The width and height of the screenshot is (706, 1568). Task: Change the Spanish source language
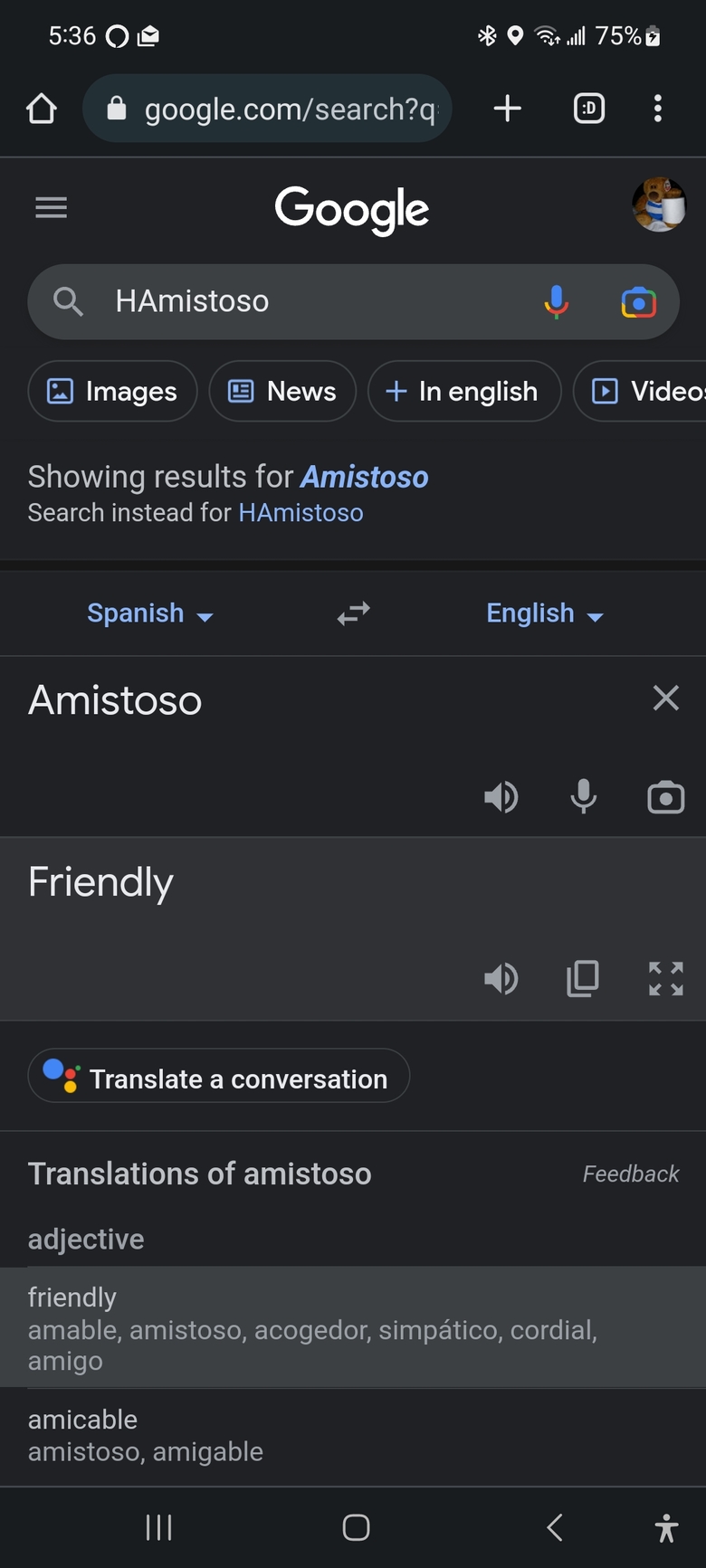[x=150, y=613]
